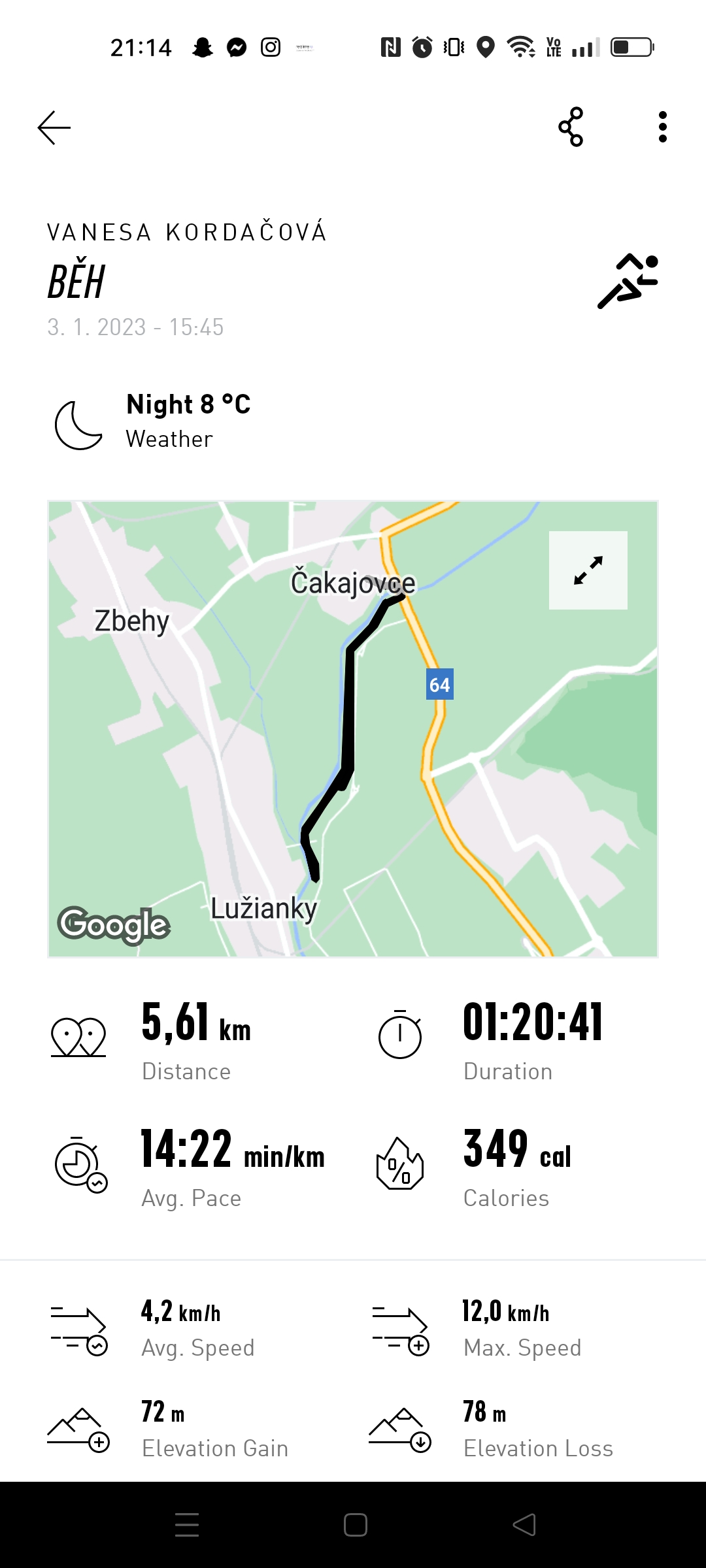Open the route map of Čakajovce

353,729
